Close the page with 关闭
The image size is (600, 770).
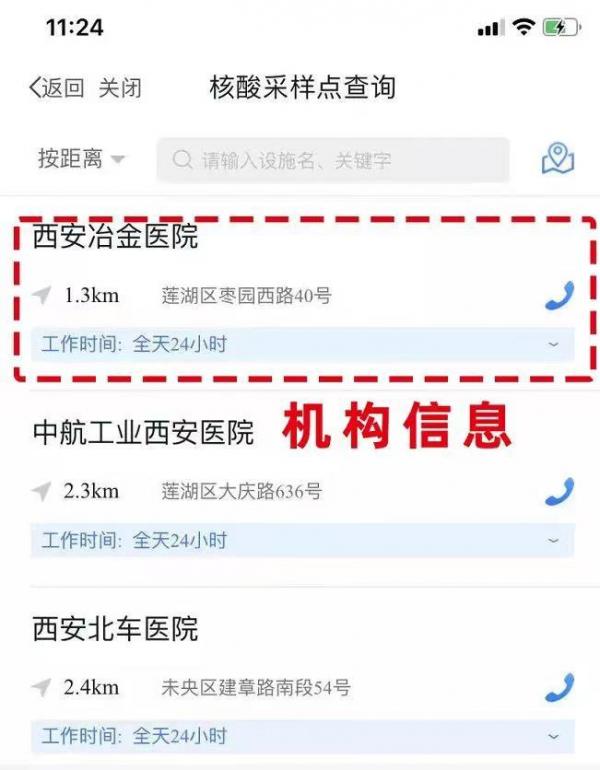119,88
